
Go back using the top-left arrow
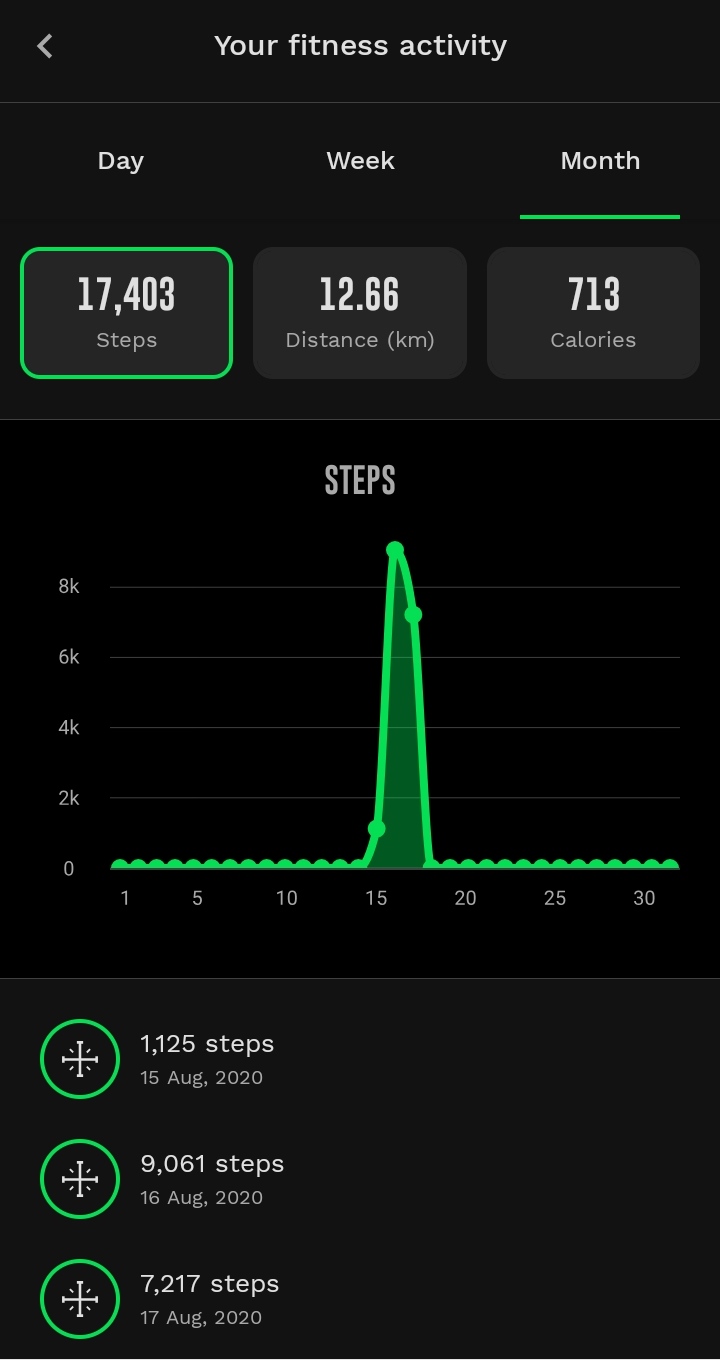(44, 46)
